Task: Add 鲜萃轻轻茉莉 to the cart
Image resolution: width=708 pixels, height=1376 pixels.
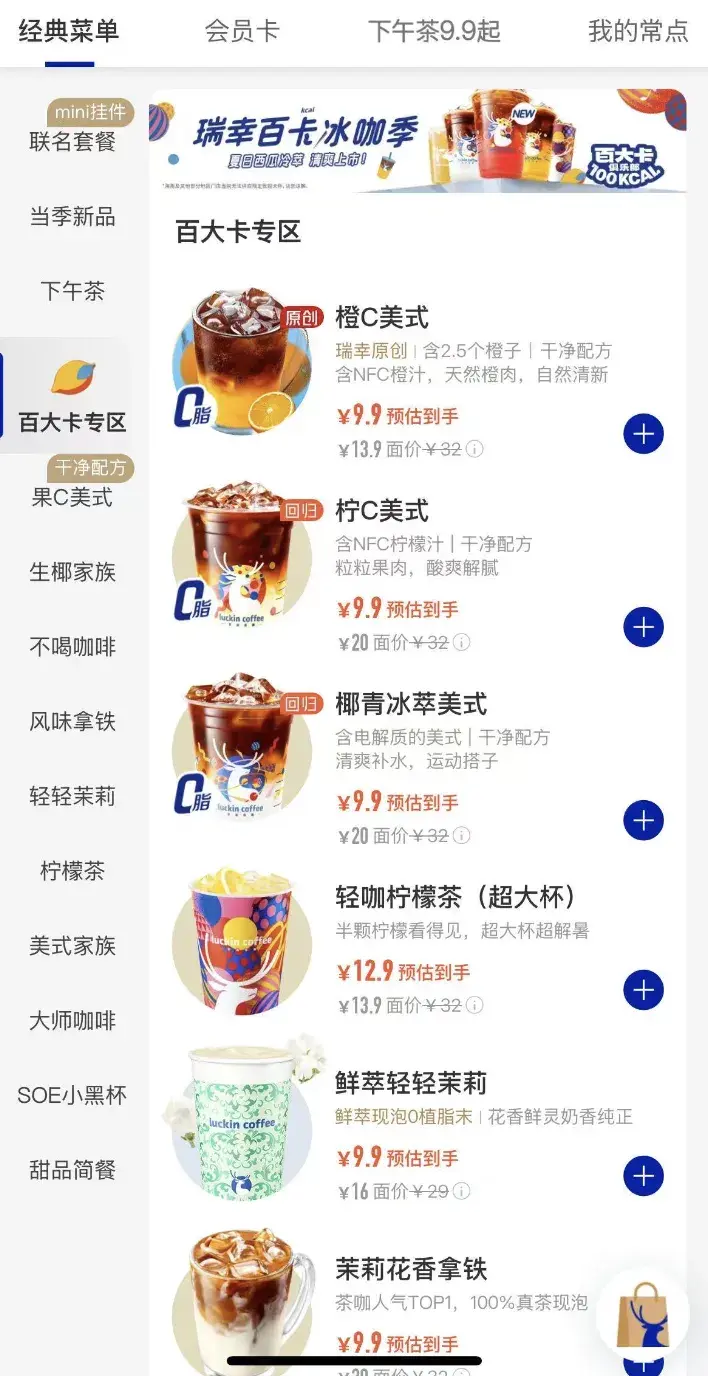Action: coord(643,1176)
